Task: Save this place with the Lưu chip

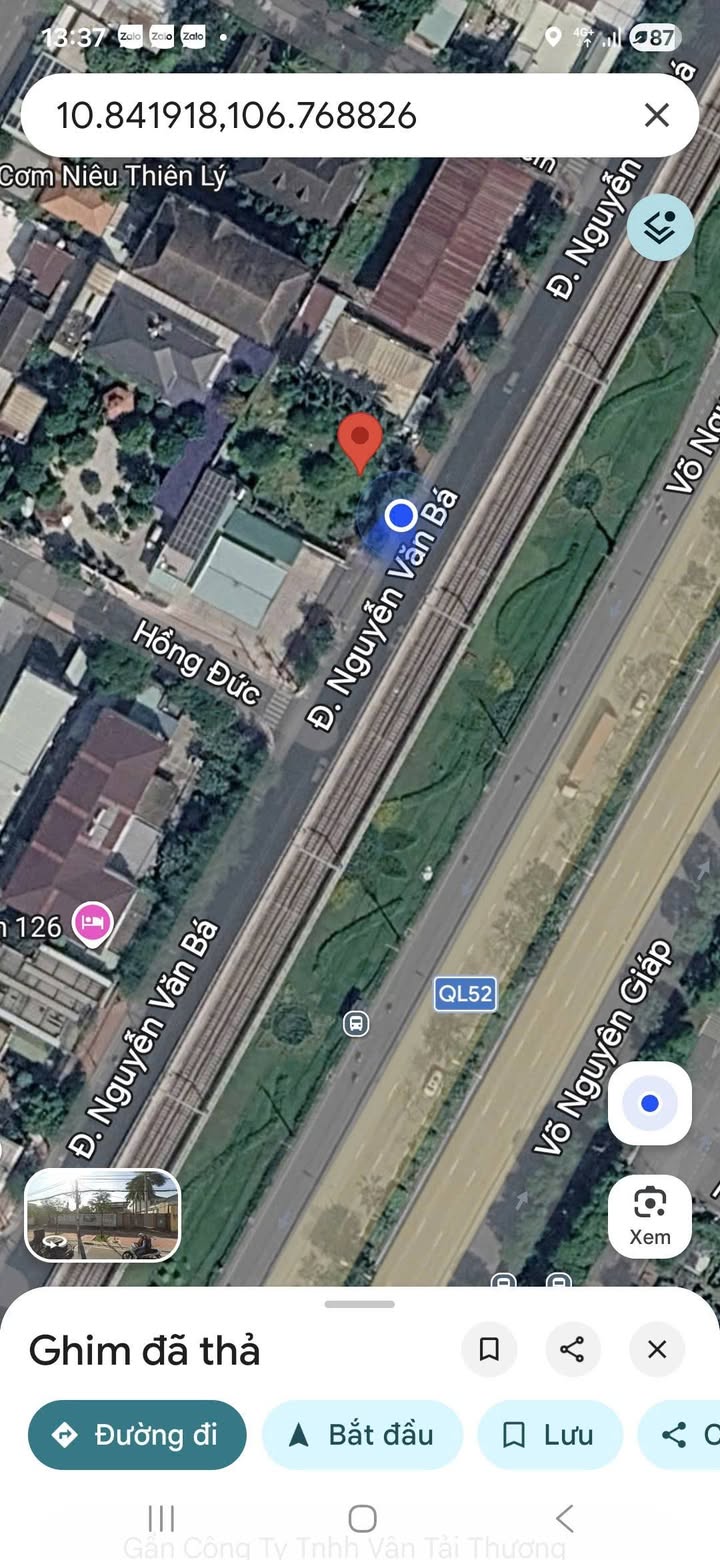Action: (550, 1435)
